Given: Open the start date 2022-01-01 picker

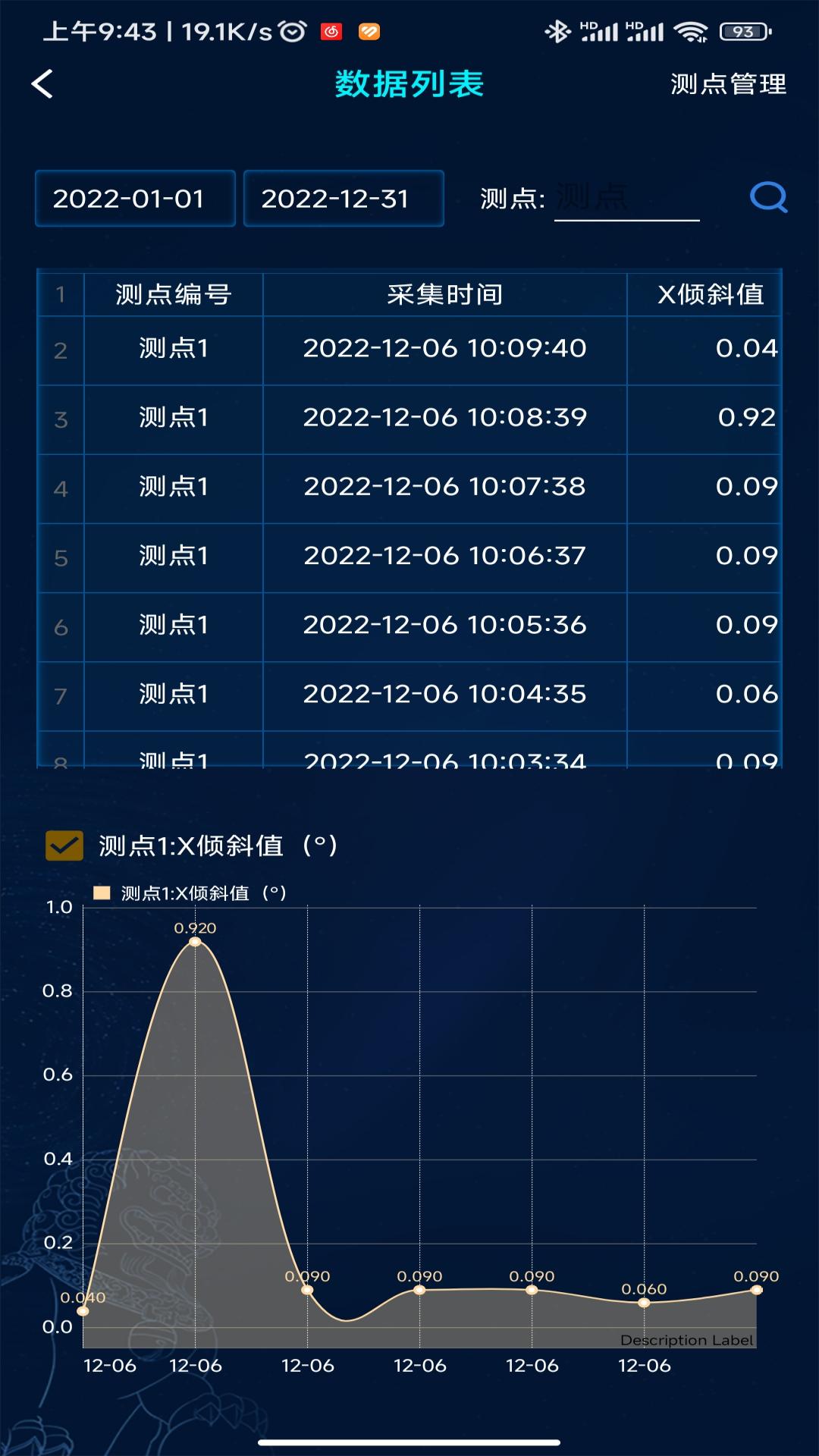Looking at the screenshot, I should [x=135, y=199].
